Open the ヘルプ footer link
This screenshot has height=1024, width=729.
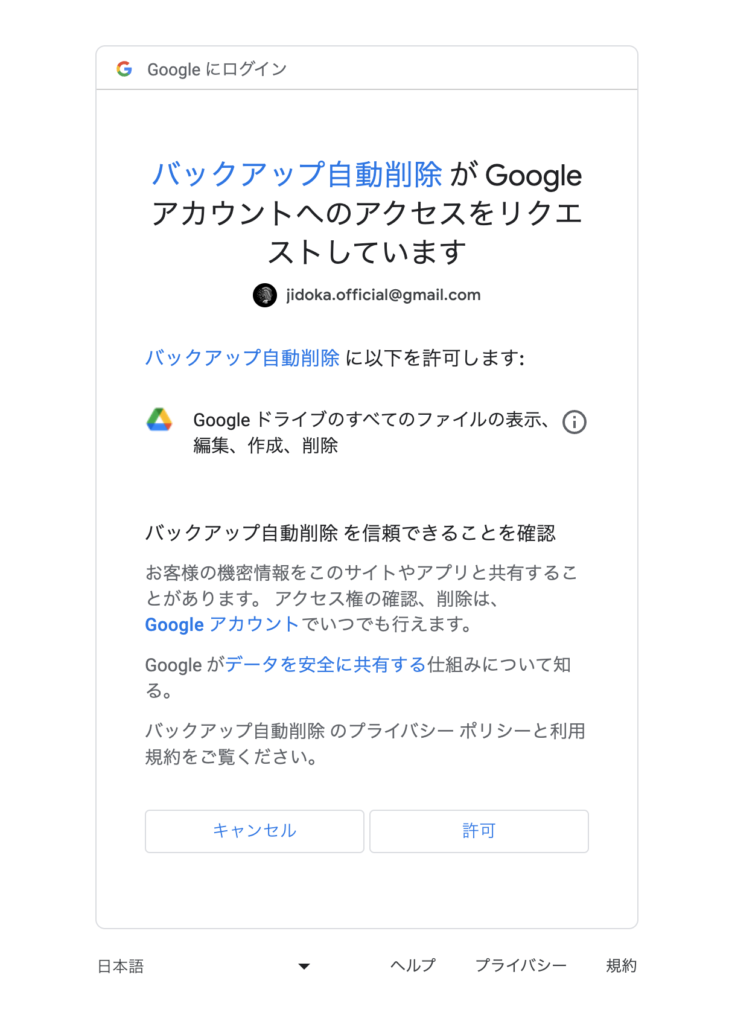(x=413, y=966)
